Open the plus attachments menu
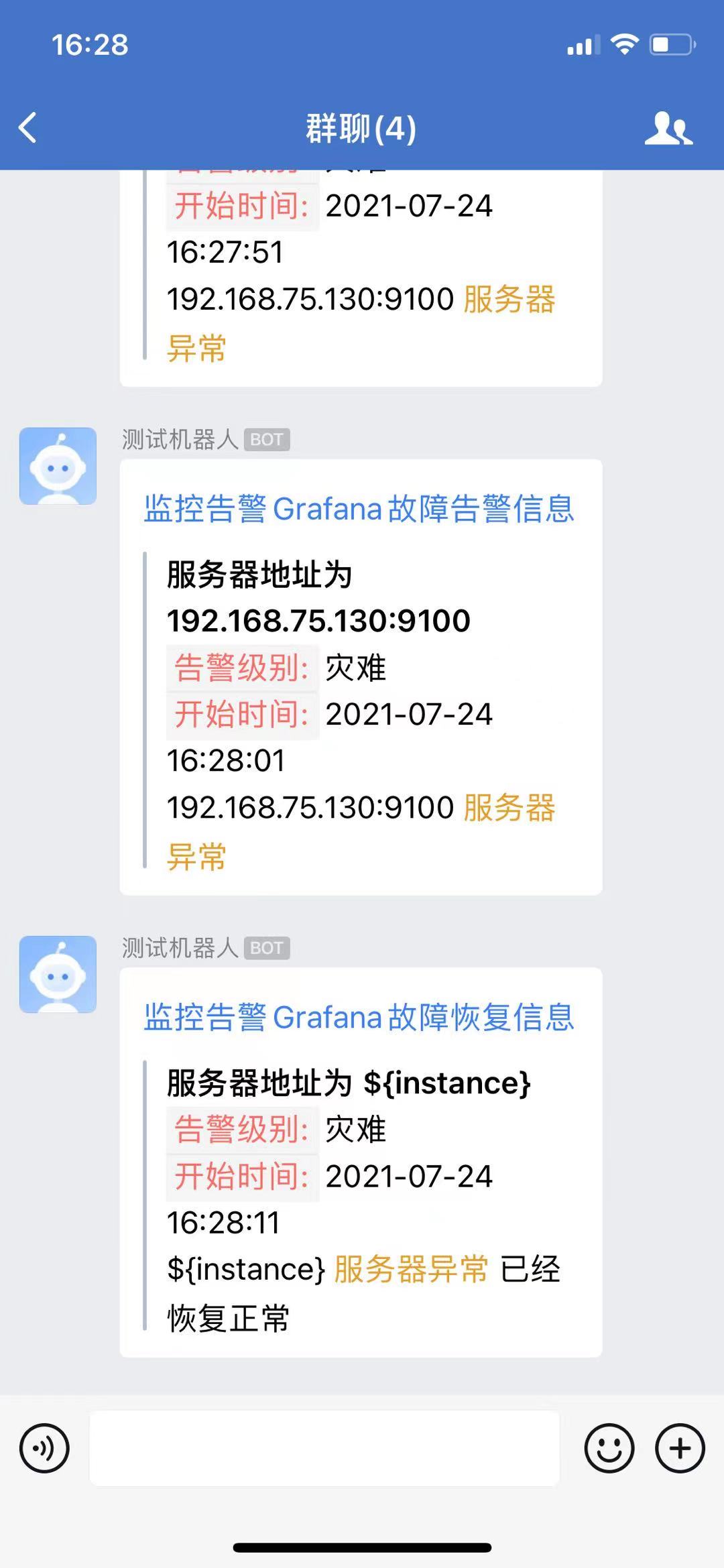The width and height of the screenshot is (724, 1568). point(680,1448)
